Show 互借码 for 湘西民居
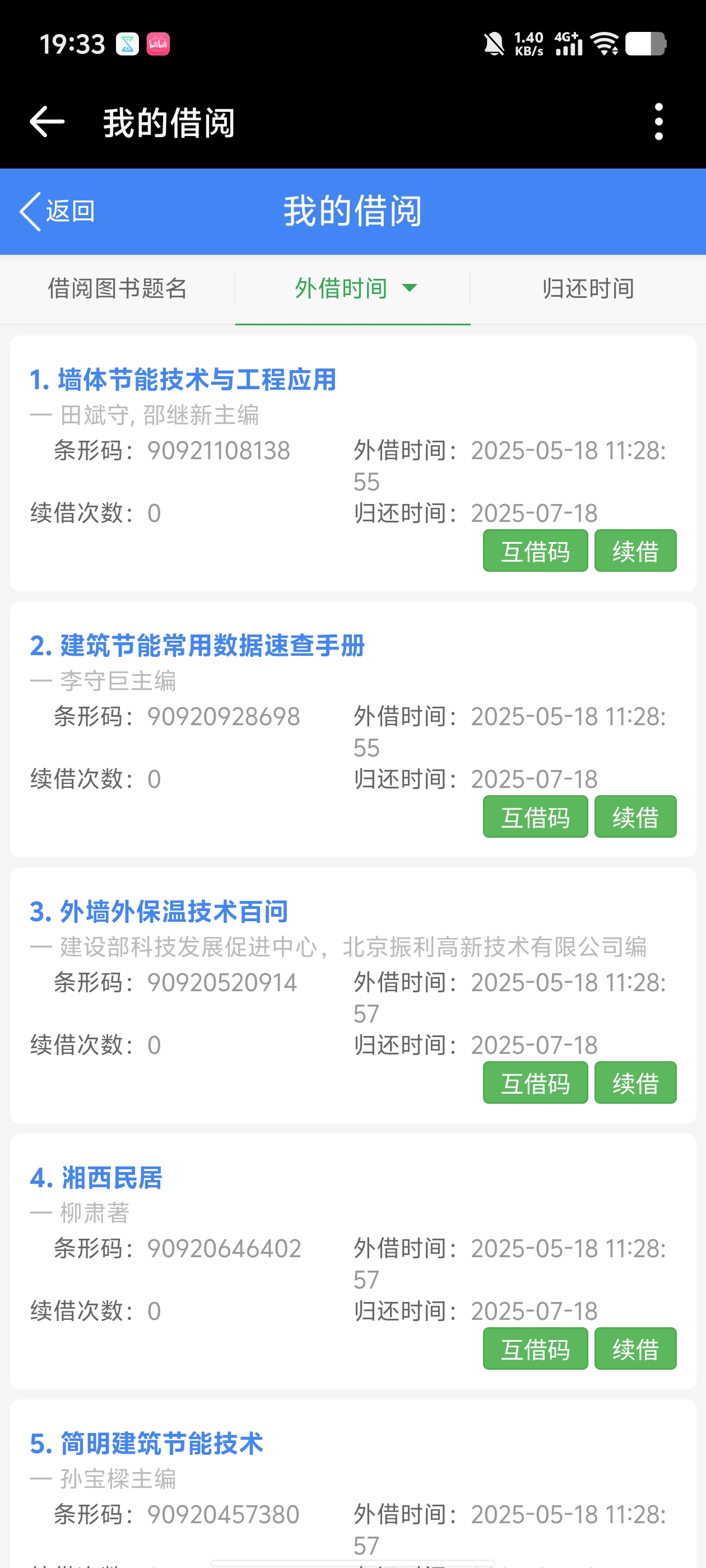The image size is (706, 1568). (x=535, y=1349)
